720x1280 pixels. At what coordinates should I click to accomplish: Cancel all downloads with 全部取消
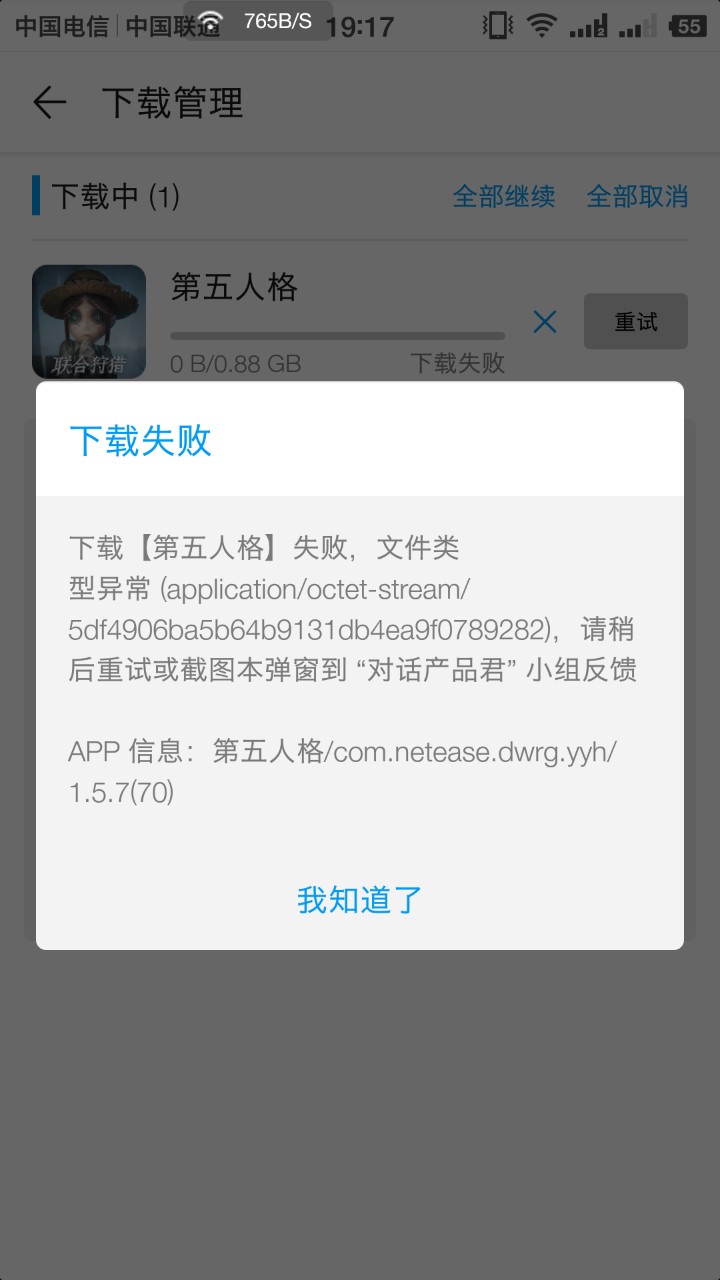637,196
